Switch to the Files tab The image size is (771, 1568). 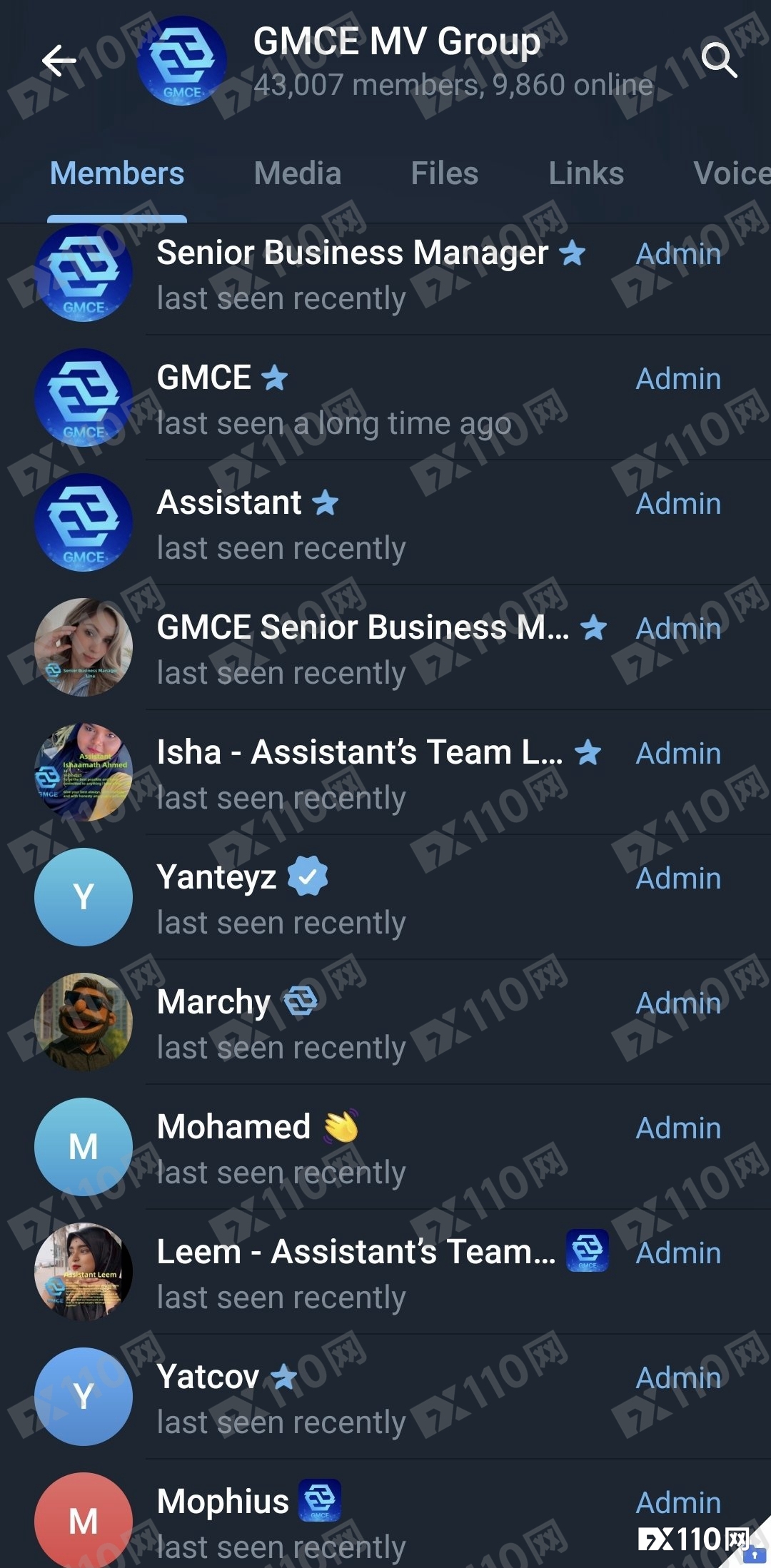click(444, 173)
